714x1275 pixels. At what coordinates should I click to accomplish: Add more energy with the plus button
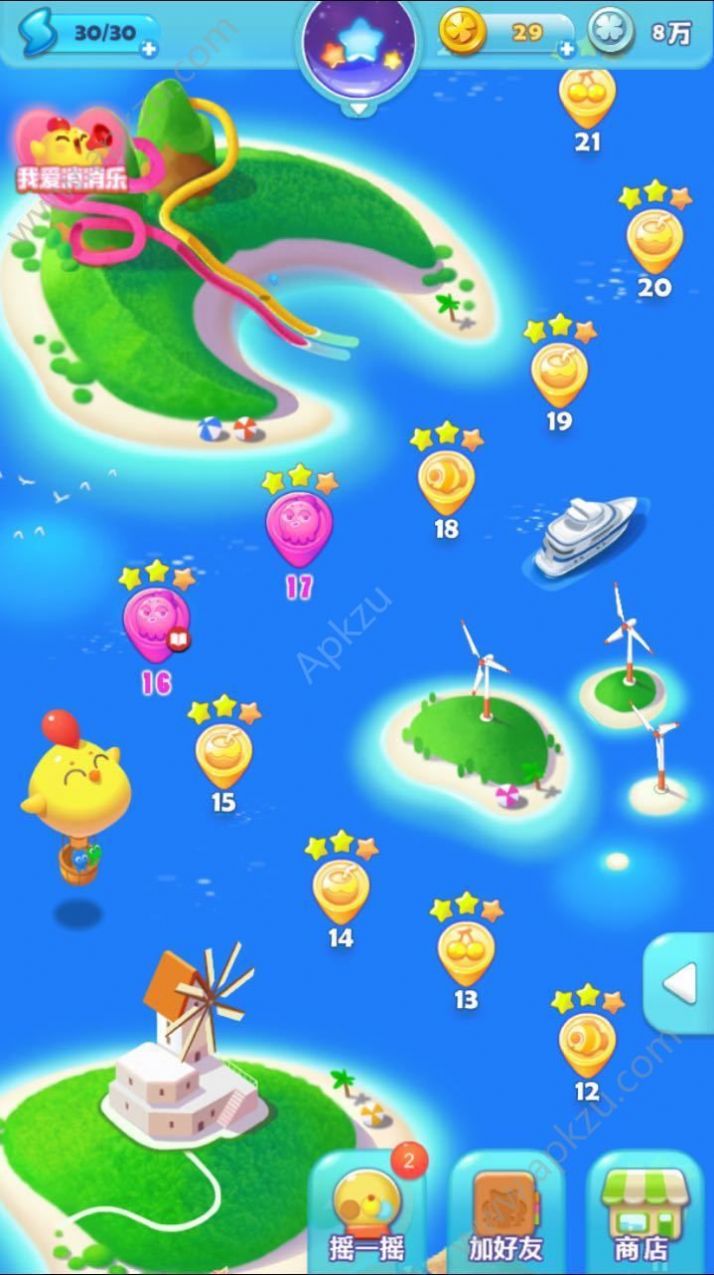coord(149,48)
